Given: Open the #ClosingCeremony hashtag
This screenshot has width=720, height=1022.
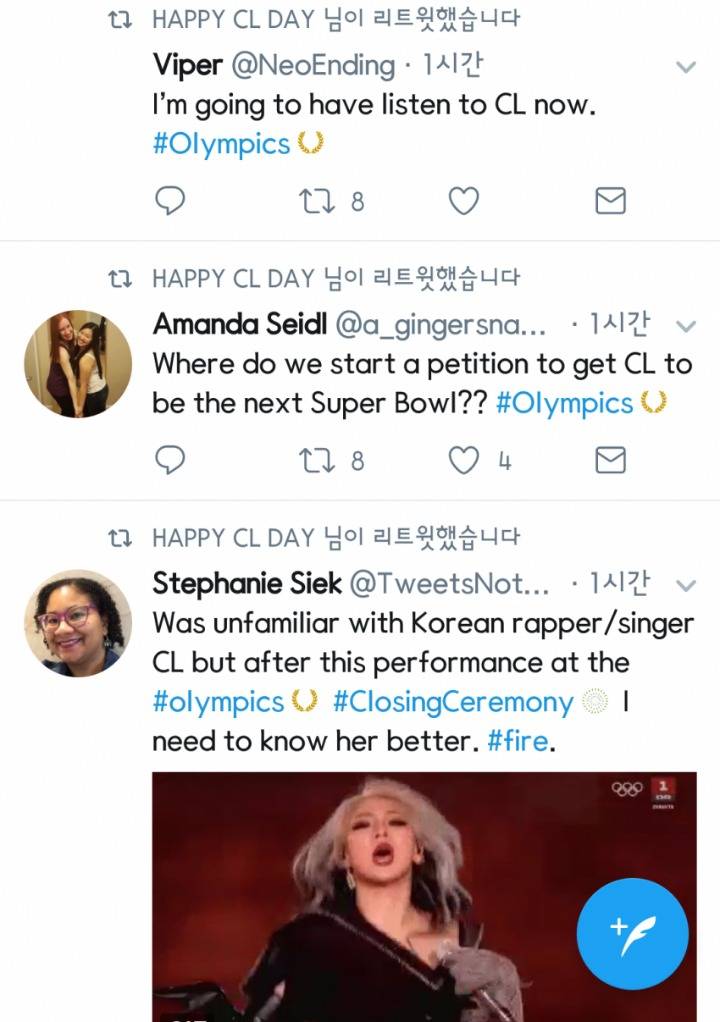Looking at the screenshot, I should point(453,702).
